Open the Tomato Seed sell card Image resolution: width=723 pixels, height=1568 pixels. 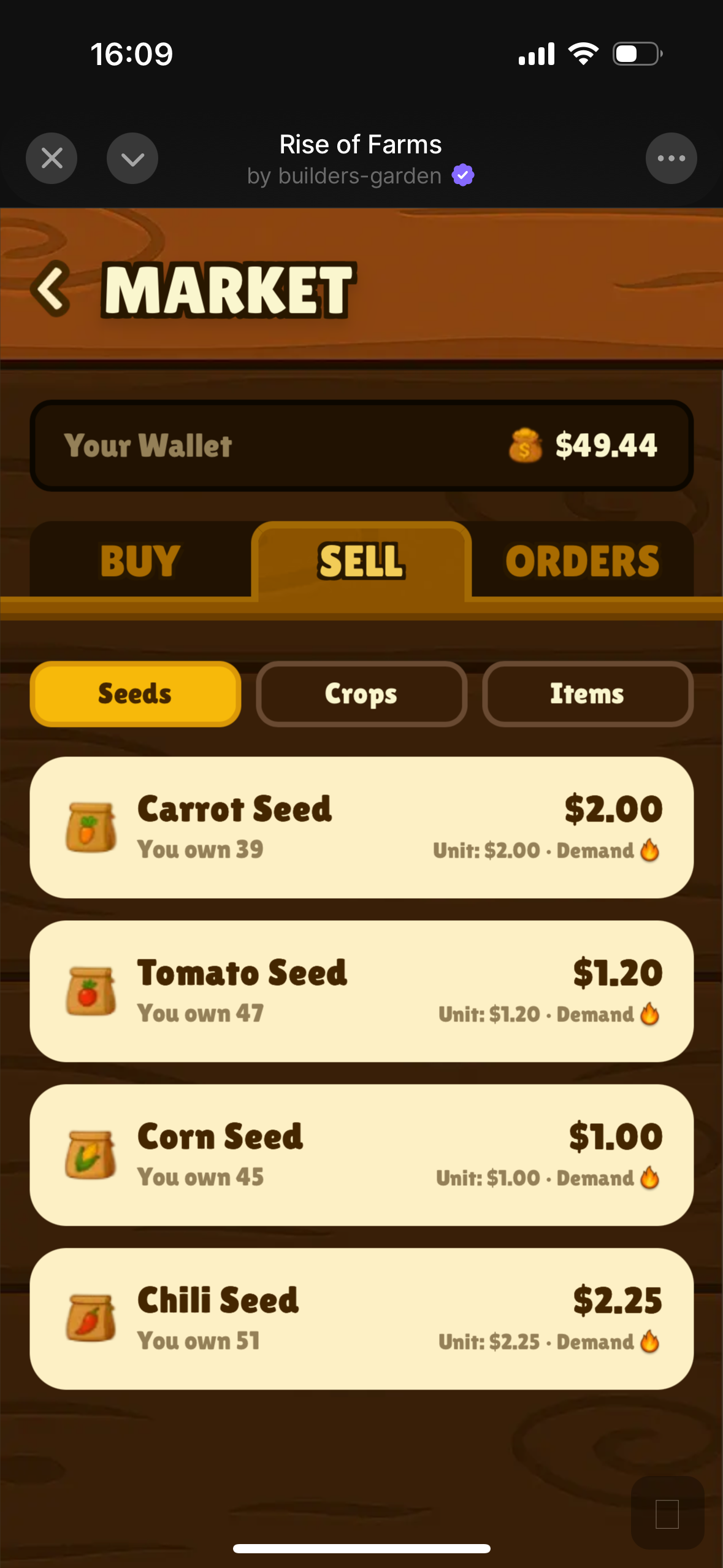tap(361, 991)
